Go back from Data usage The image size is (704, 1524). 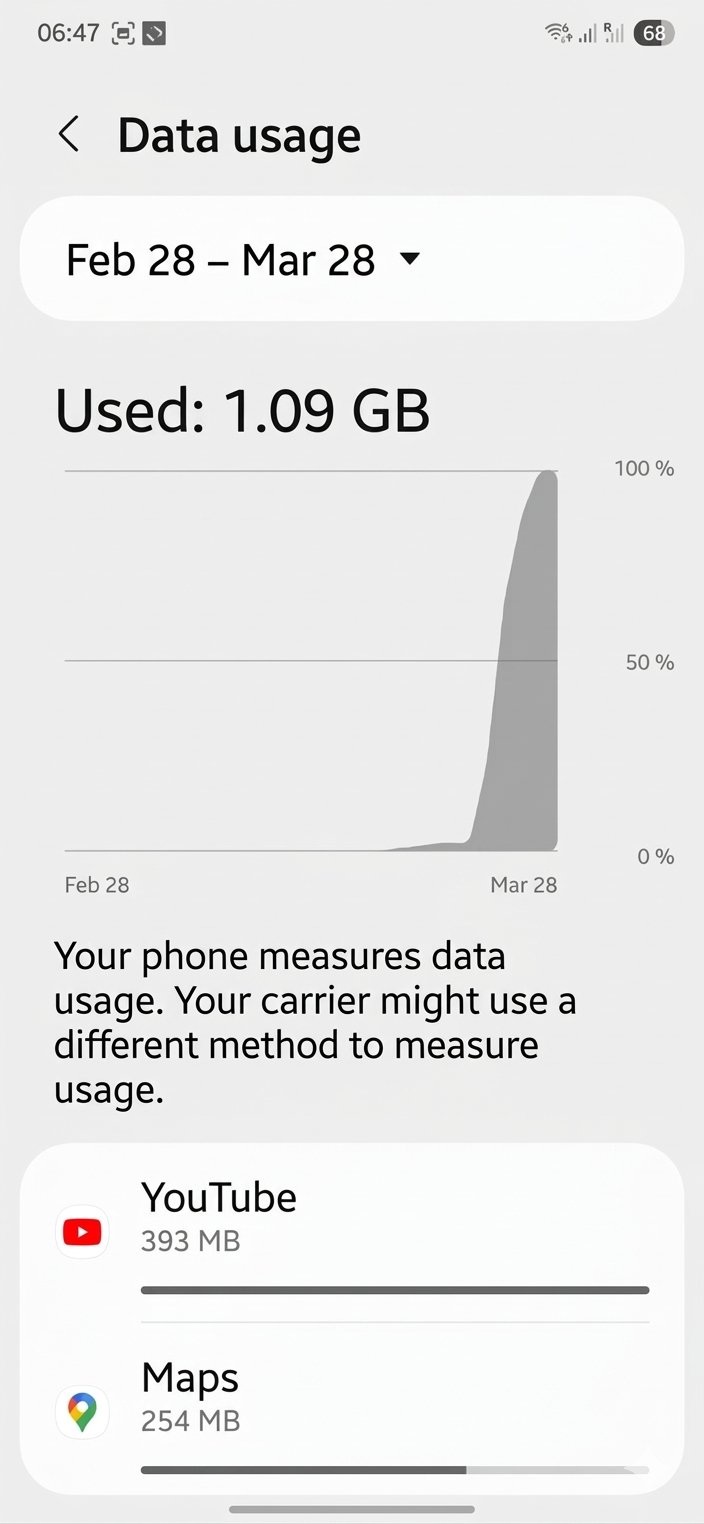coord(68,134)
